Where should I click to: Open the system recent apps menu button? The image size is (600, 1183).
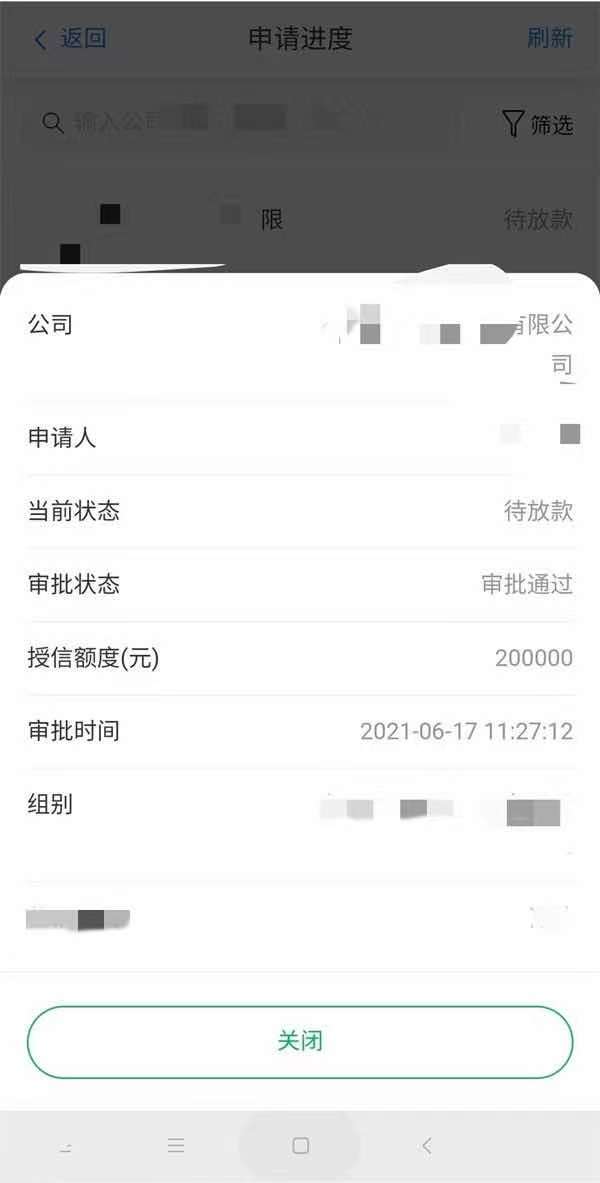tap(176, 1146)
